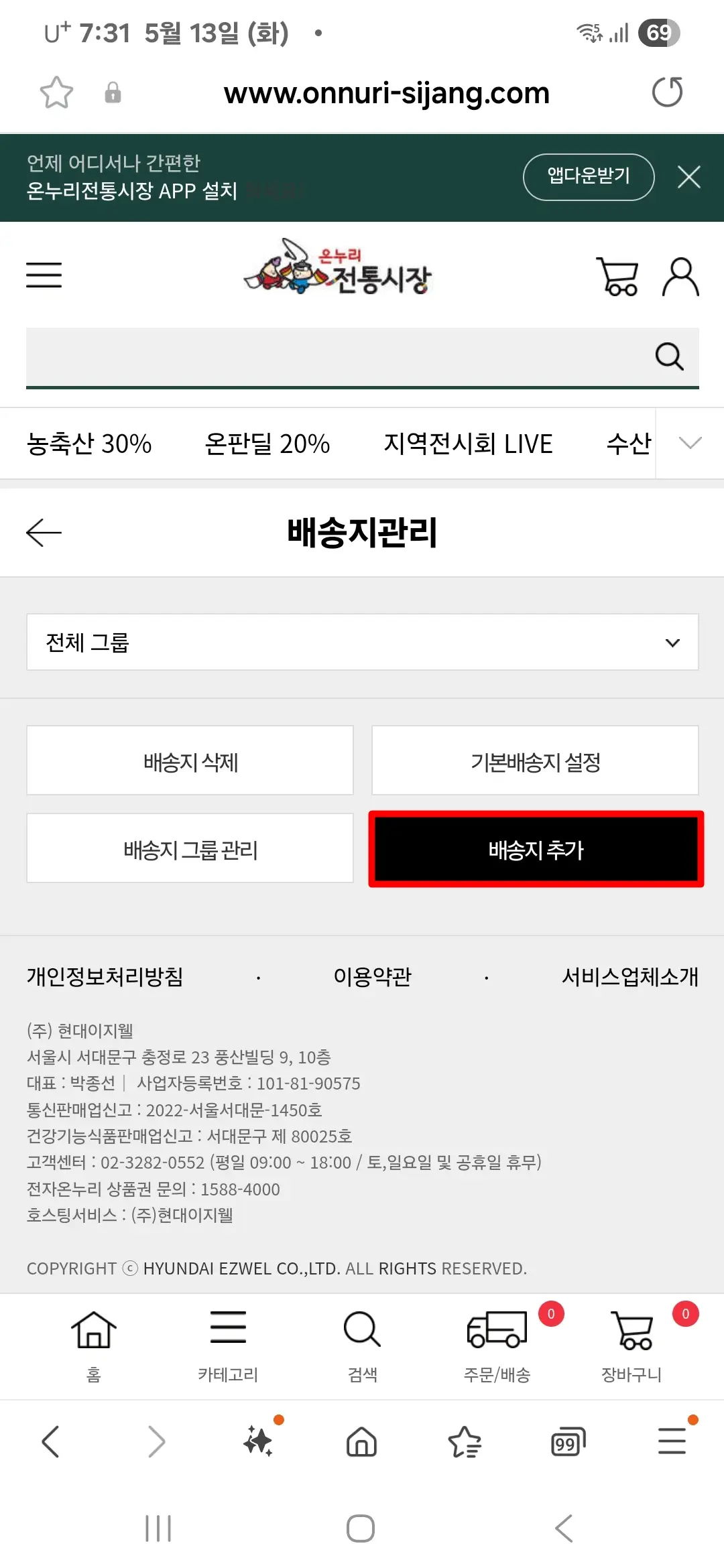Open the hamburger menu
The height and width of the screenshot is (1568, 724).
43,275
